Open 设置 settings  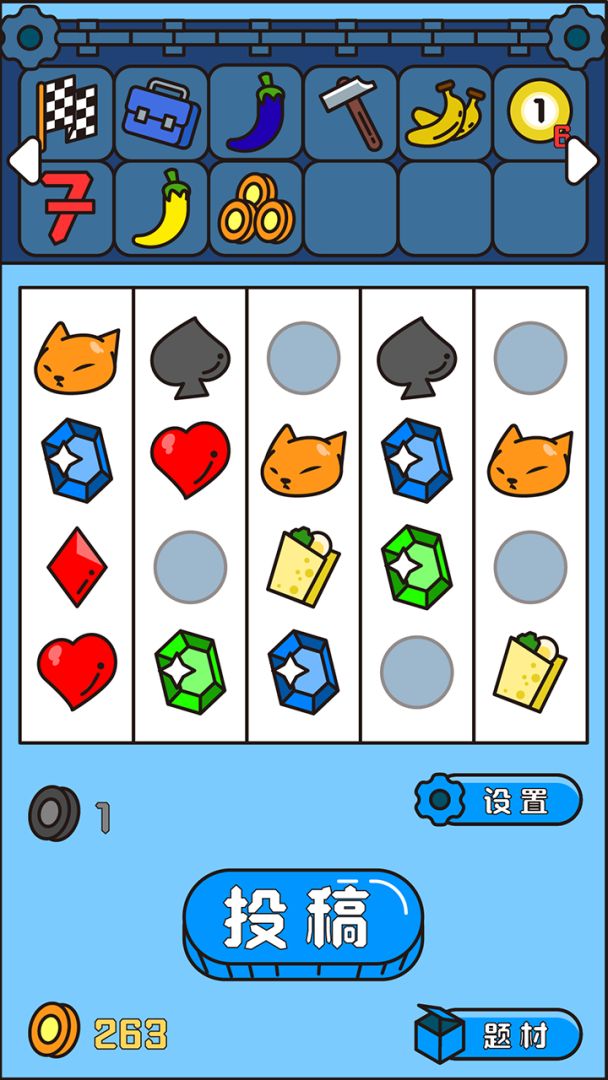(x=500, y=801)
